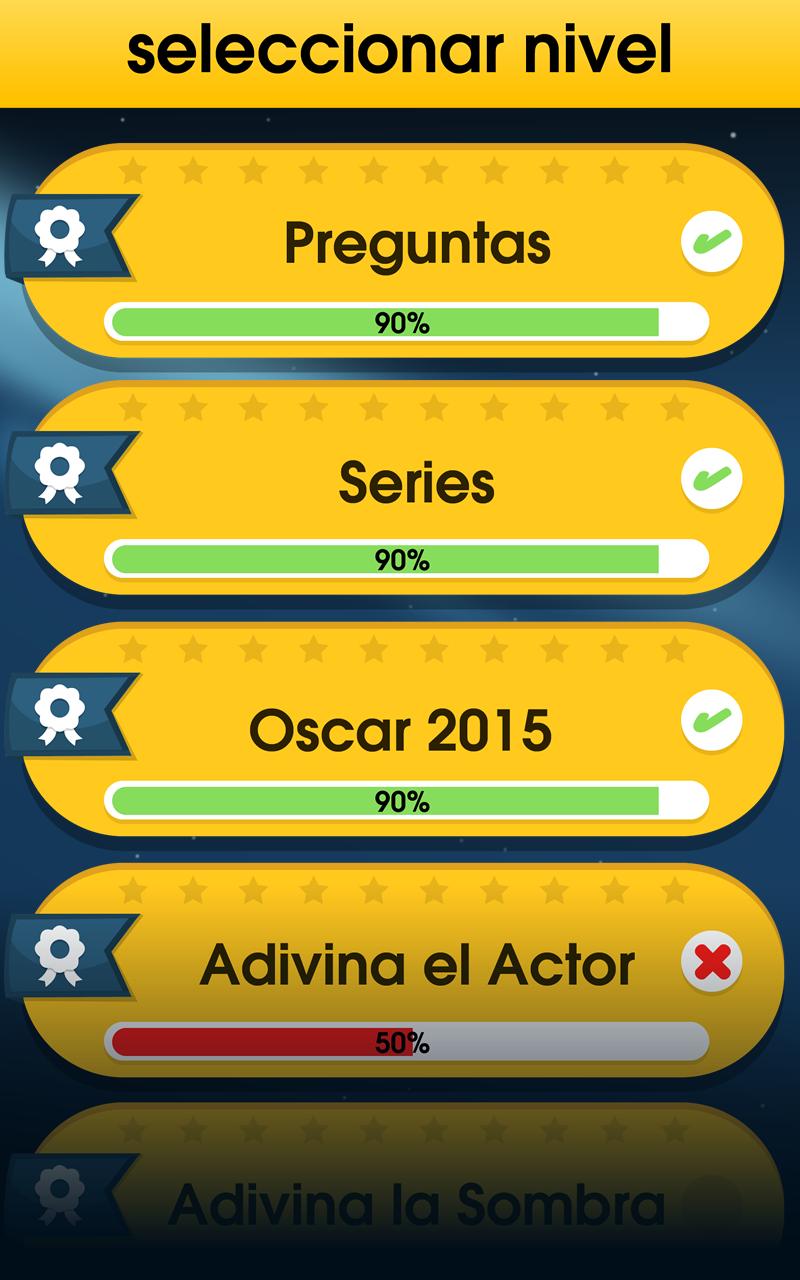Choose the Oscar 2015 level

pyautogui.click(x=400, y=731)
